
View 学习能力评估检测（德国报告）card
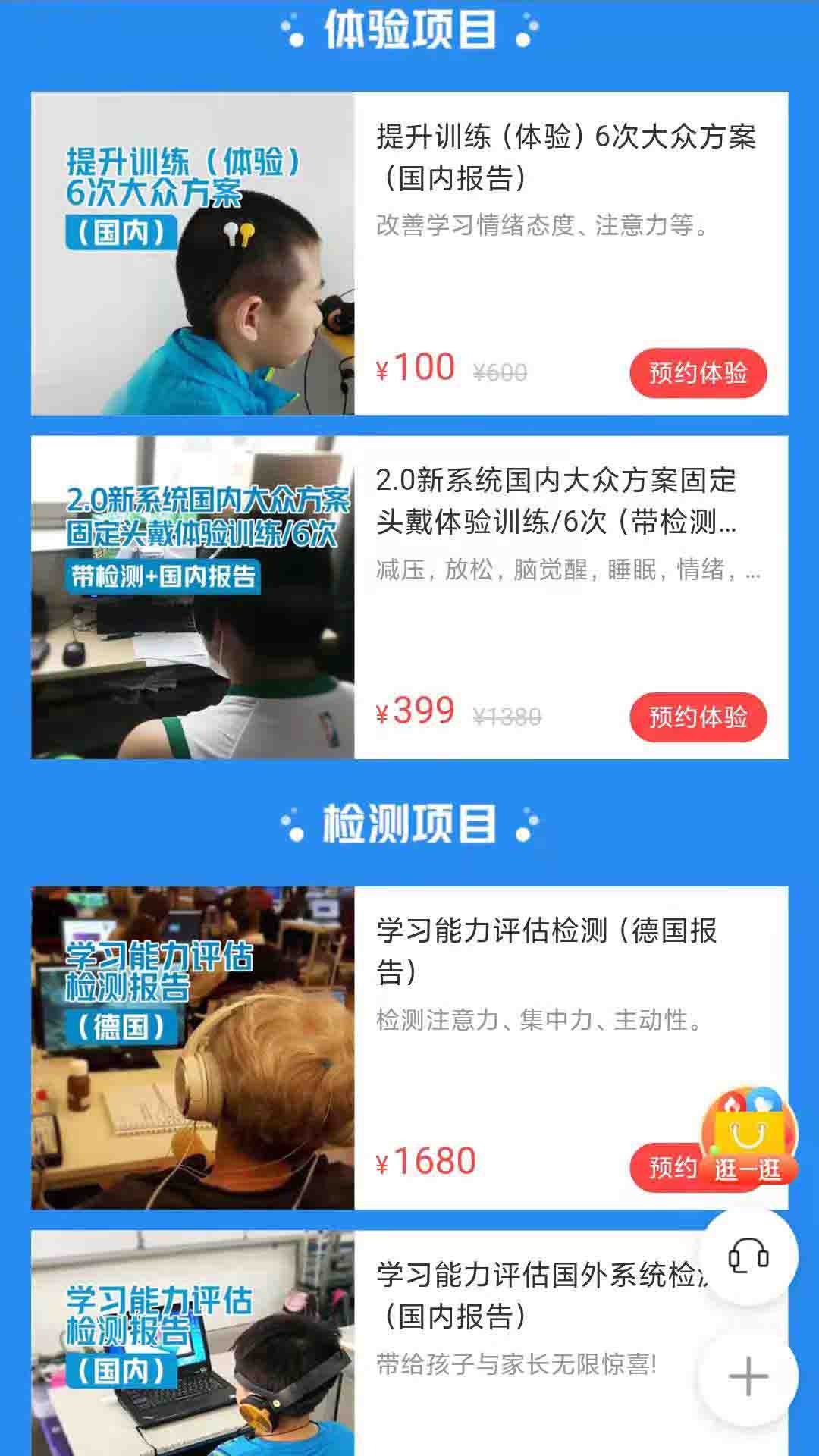click(x=546, y=951)
